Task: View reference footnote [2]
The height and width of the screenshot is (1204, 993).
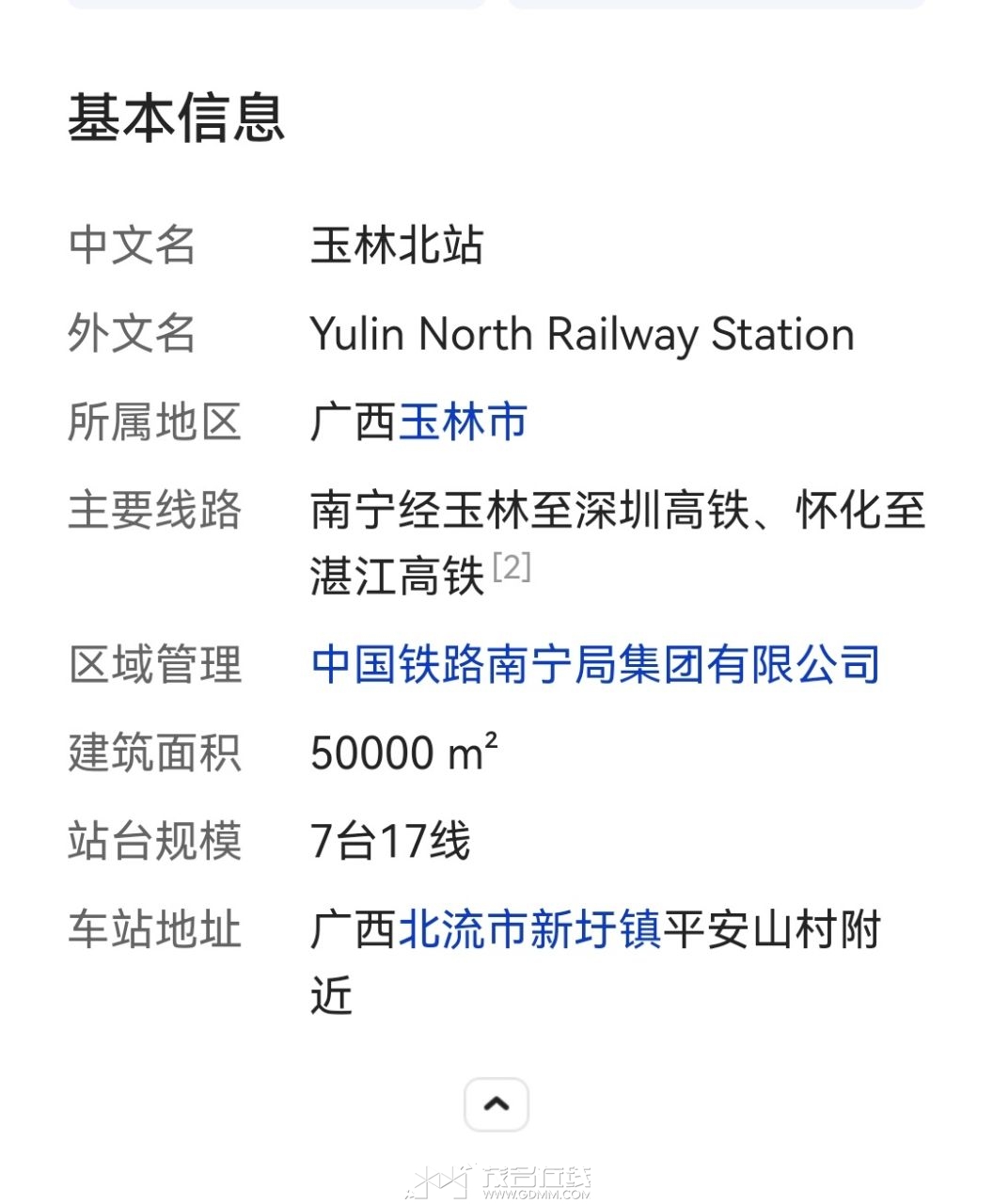Action: (512, 567)
